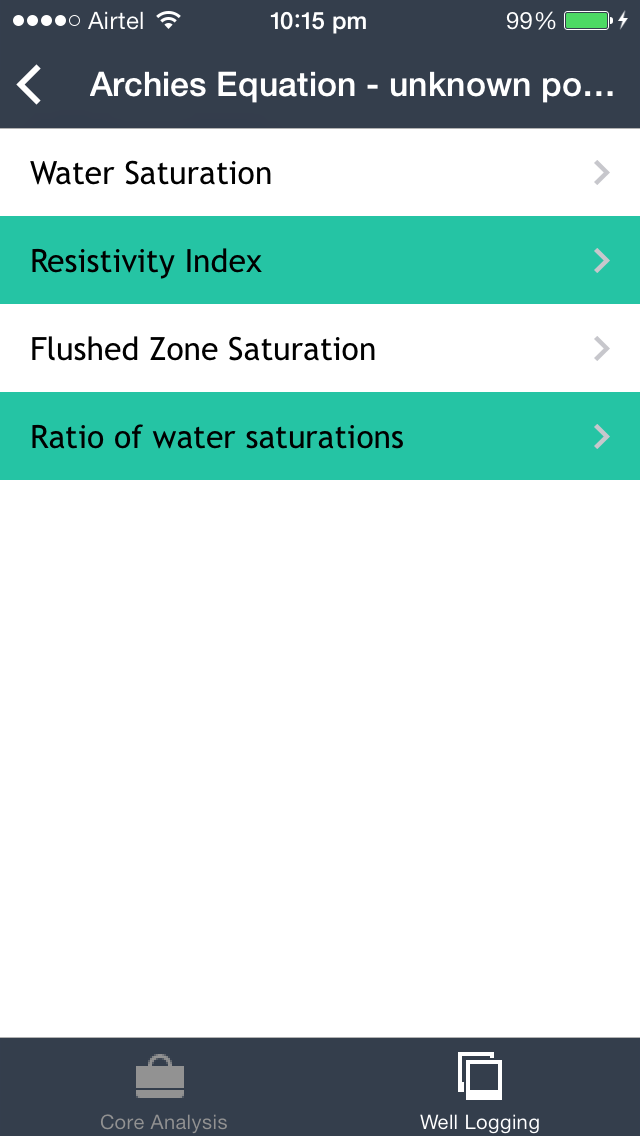Image resolution: width=640 pixels, height=1136 pixels.
Task: Open the Water Saturation calculation
Action: [320, 173]
